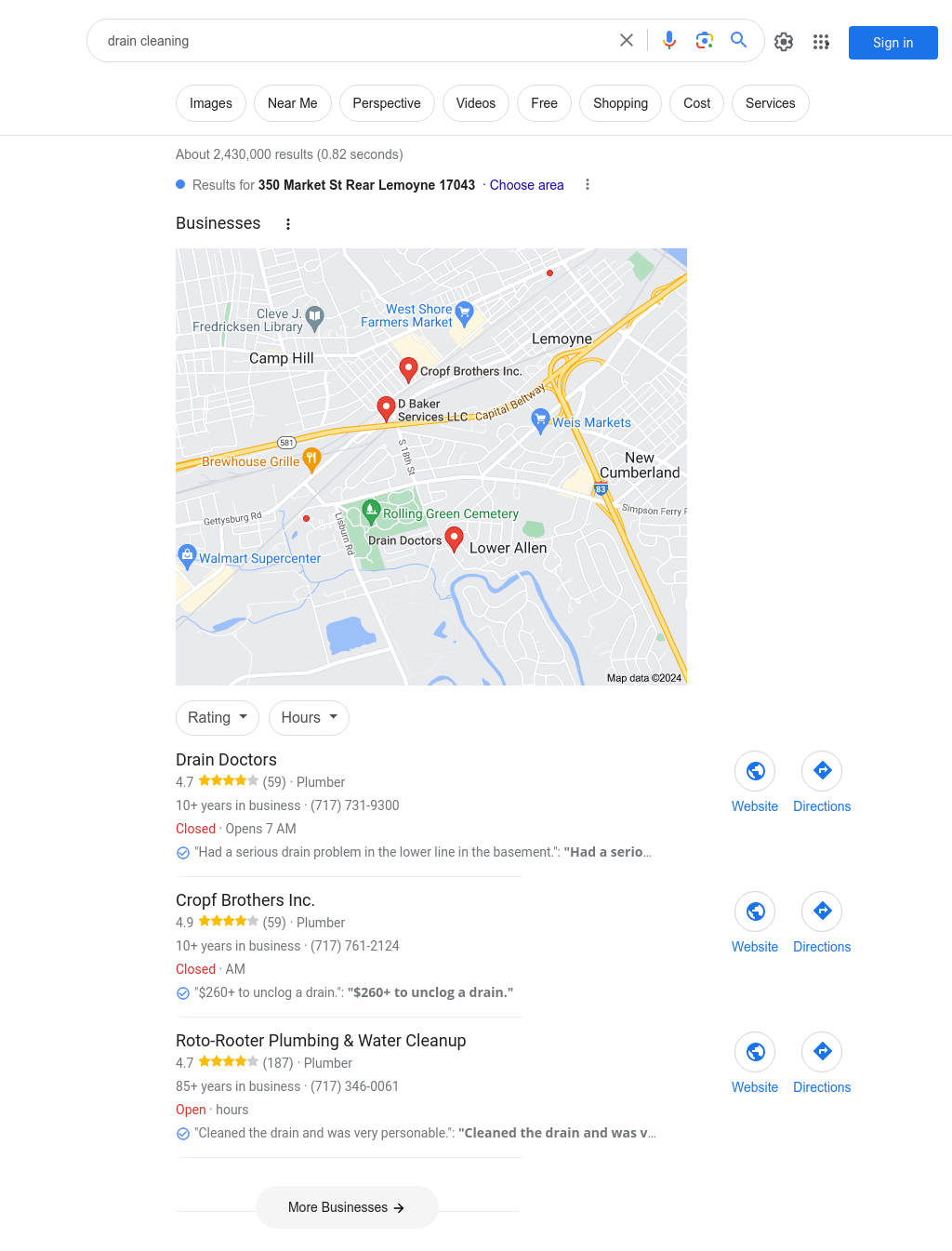The height and width of the screenshot is (1251, 952).
Task: Select the Videos filter chip
Action: (475, 103)
